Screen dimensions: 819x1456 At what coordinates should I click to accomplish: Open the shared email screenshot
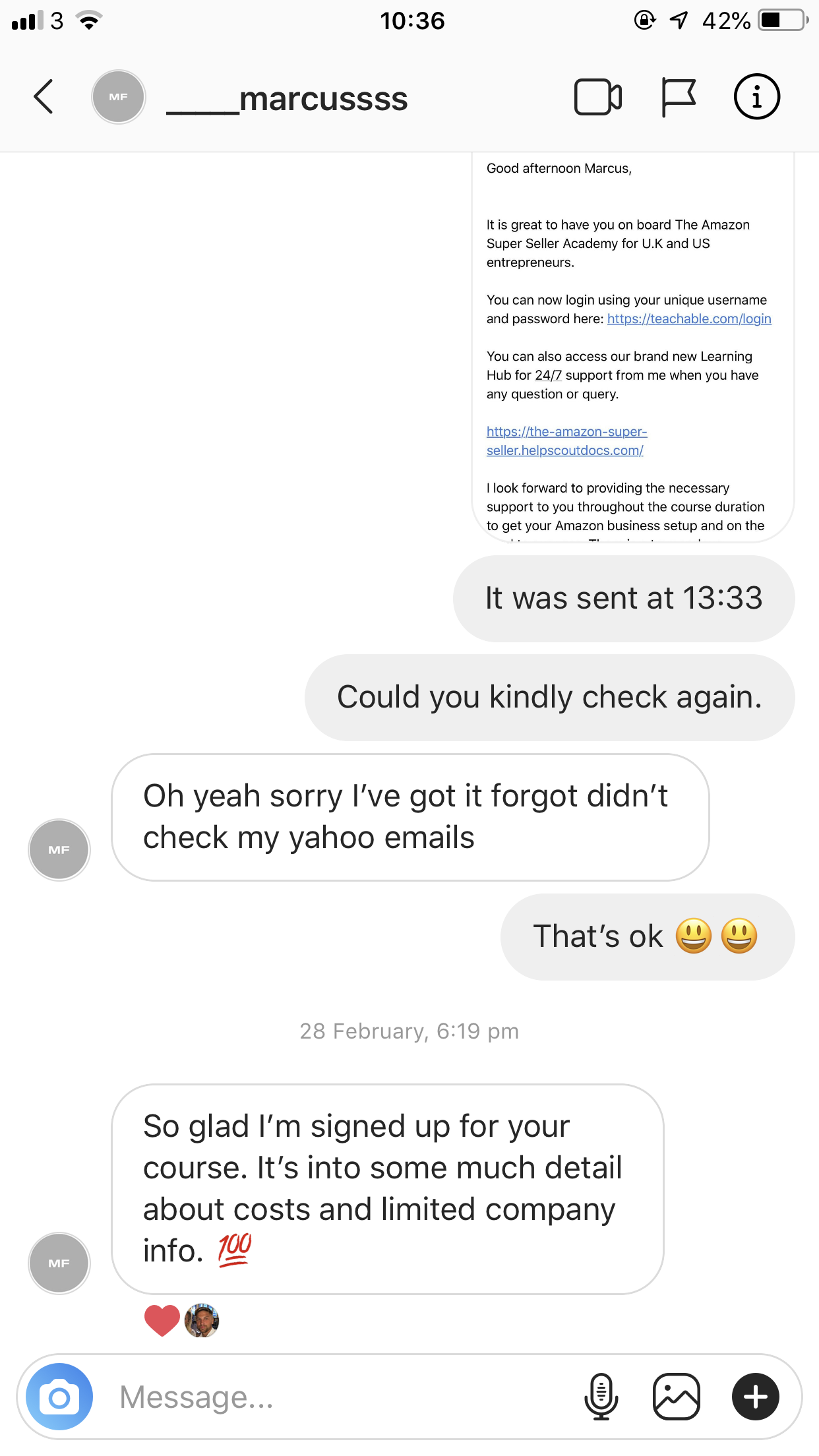632,346
